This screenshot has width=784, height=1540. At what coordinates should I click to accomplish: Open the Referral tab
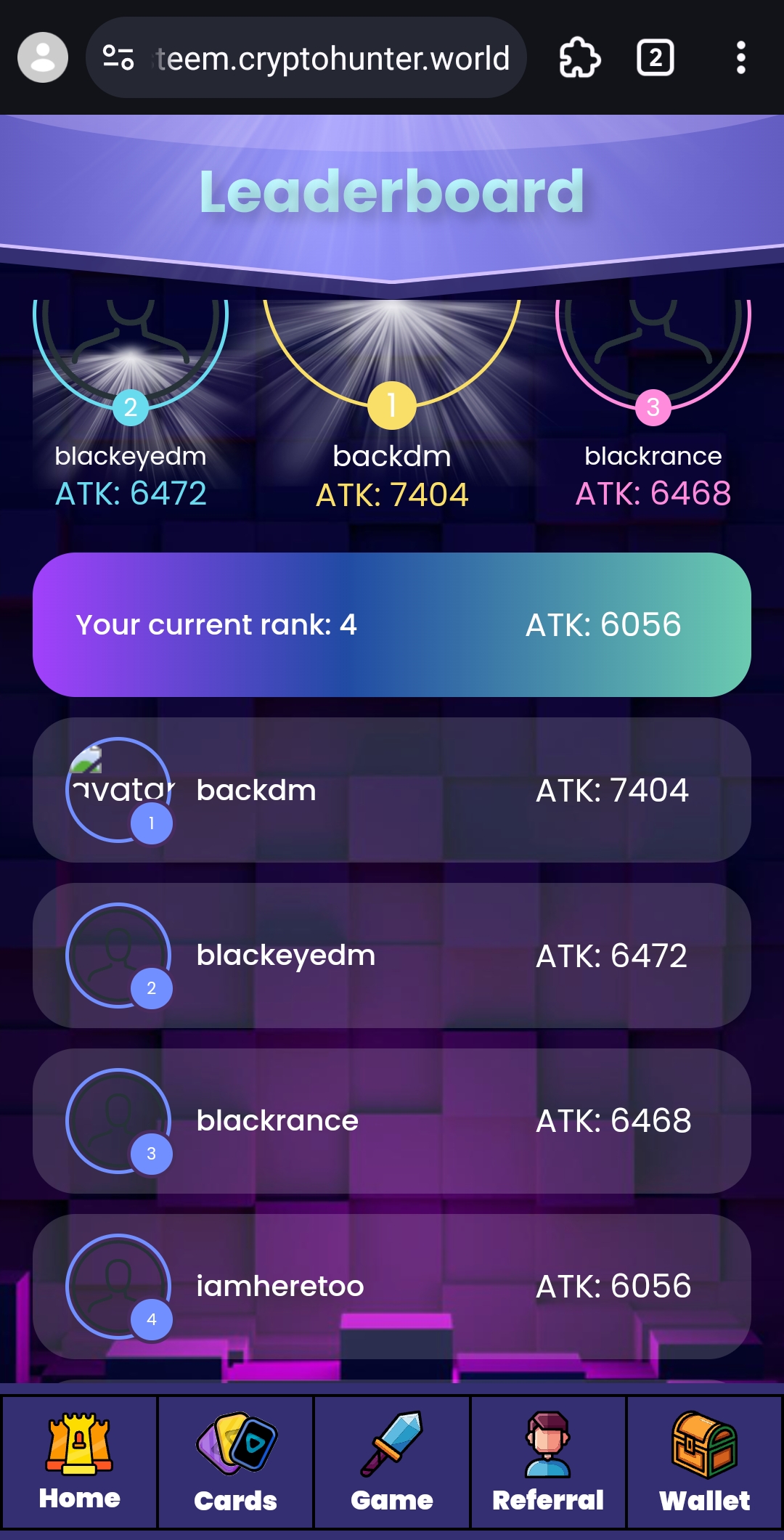point(548,1462)
